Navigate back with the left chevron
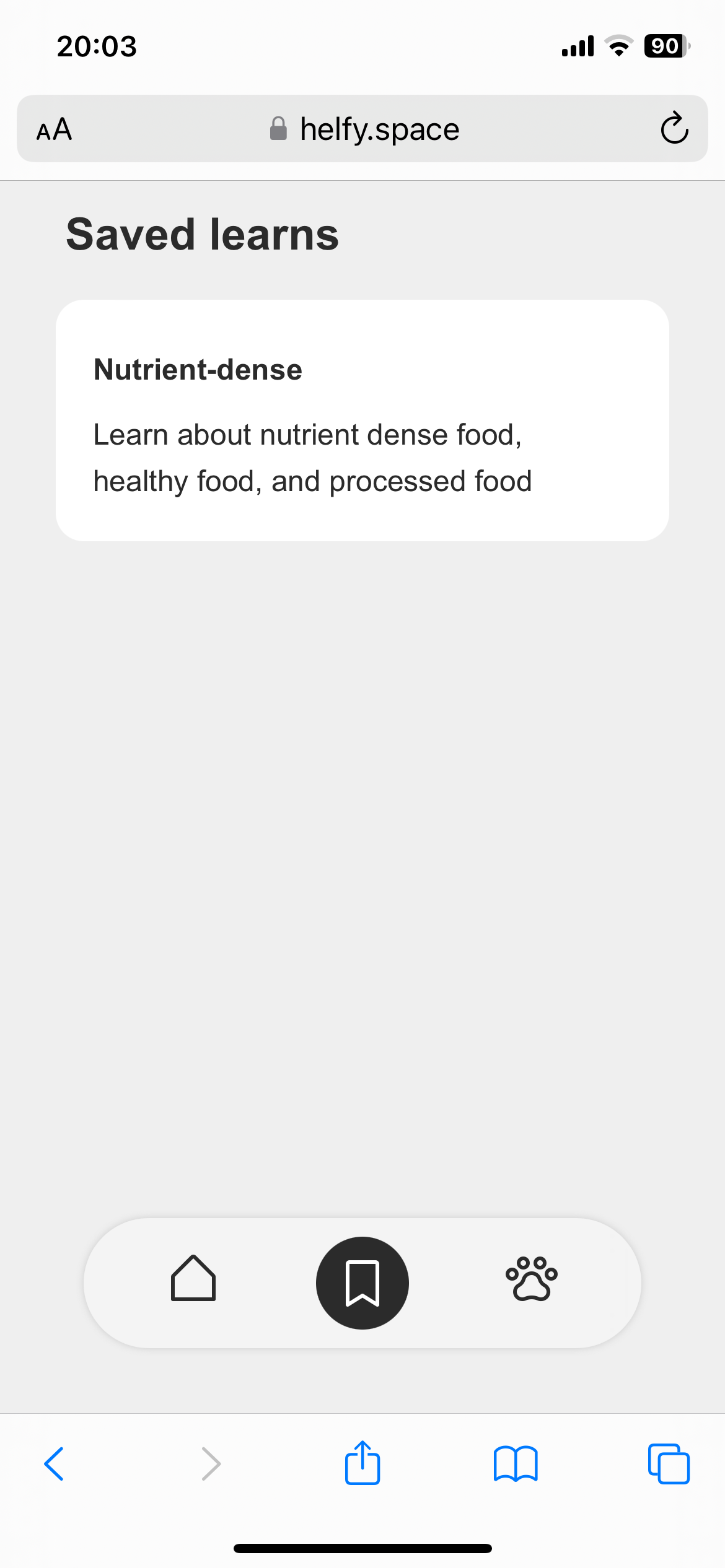 point(54,1464)
